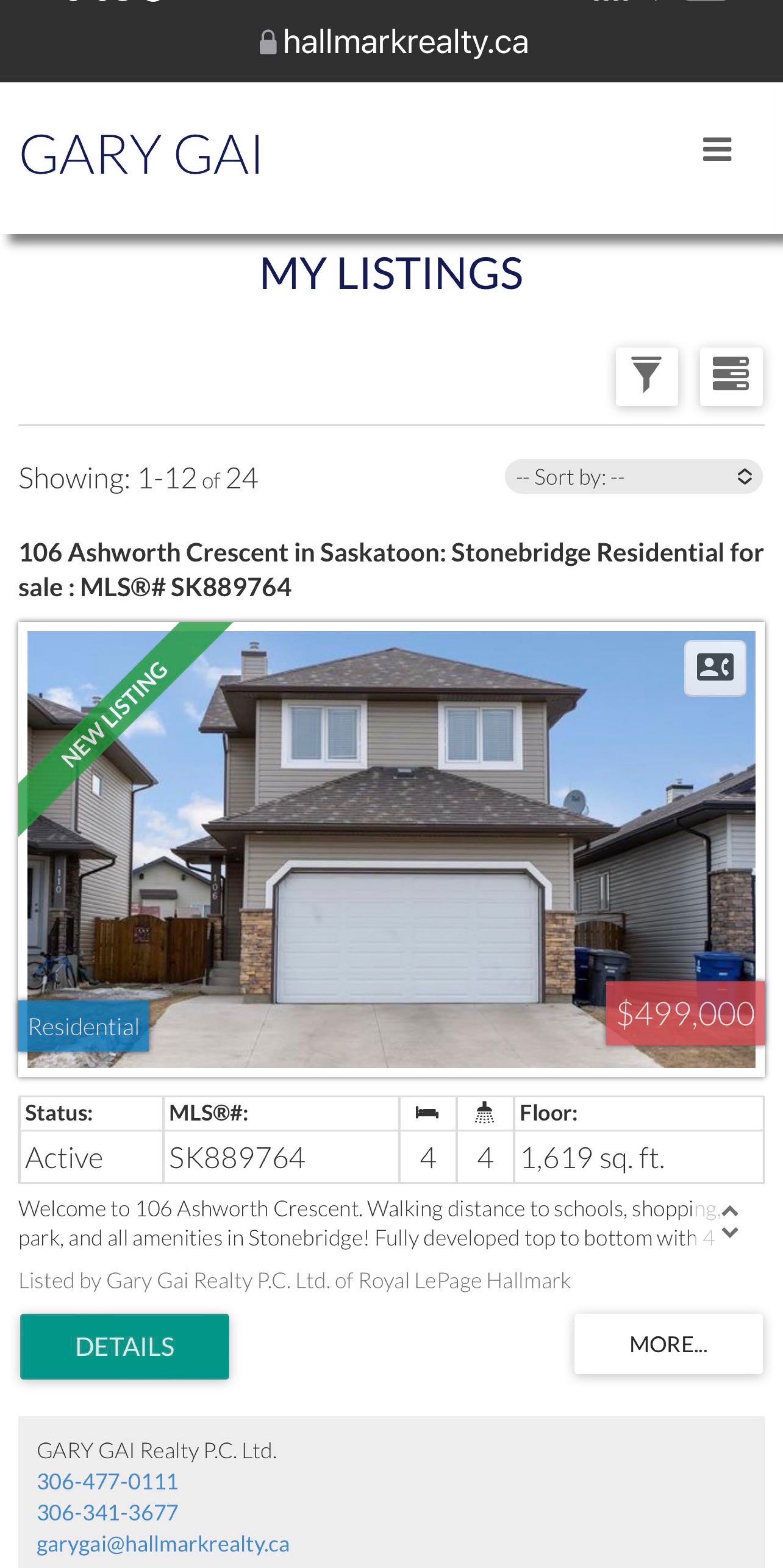Go to the GARY GAI home logo
783x1568 pixels.
141,154
